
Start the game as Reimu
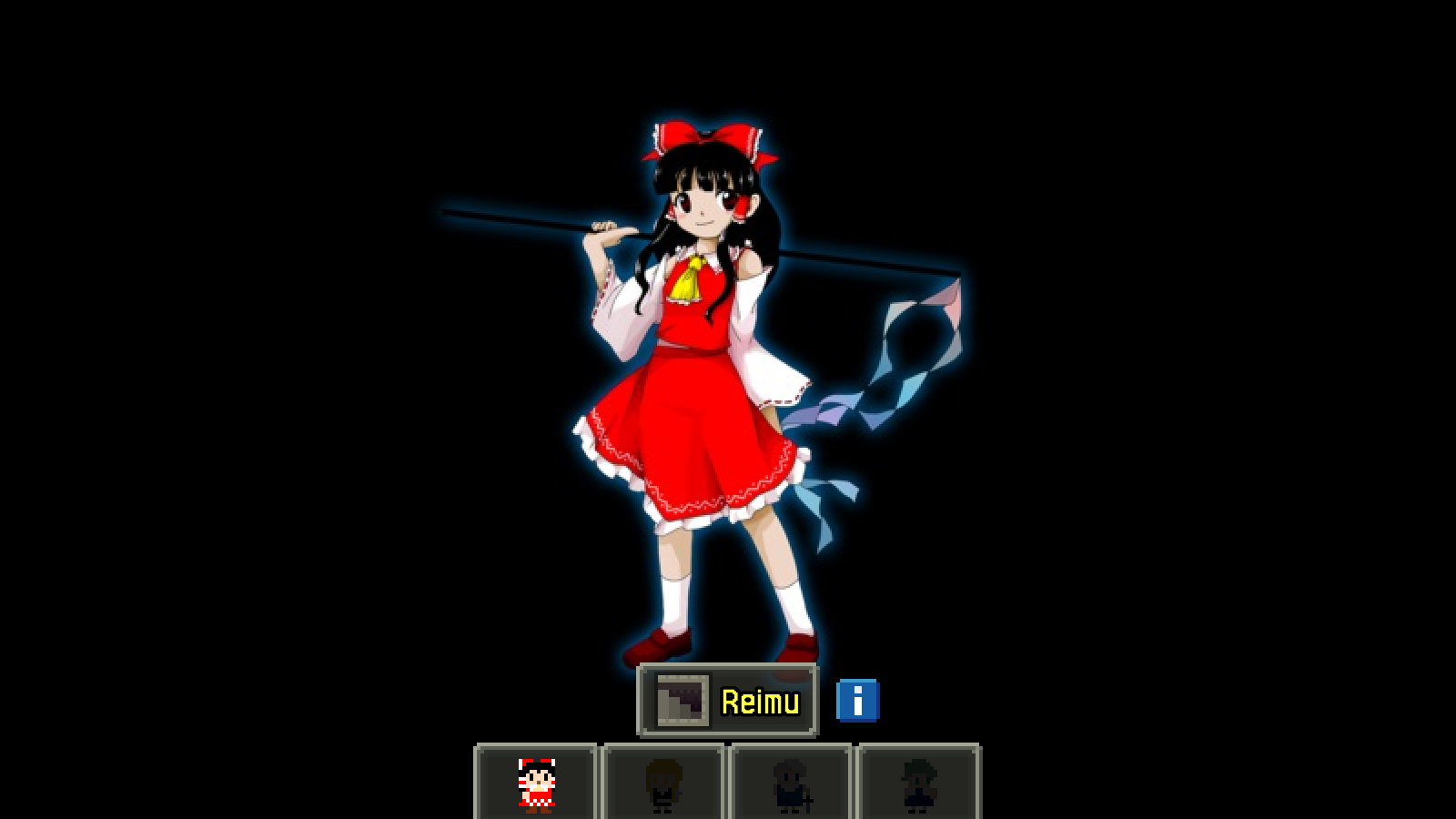(728, 701)
